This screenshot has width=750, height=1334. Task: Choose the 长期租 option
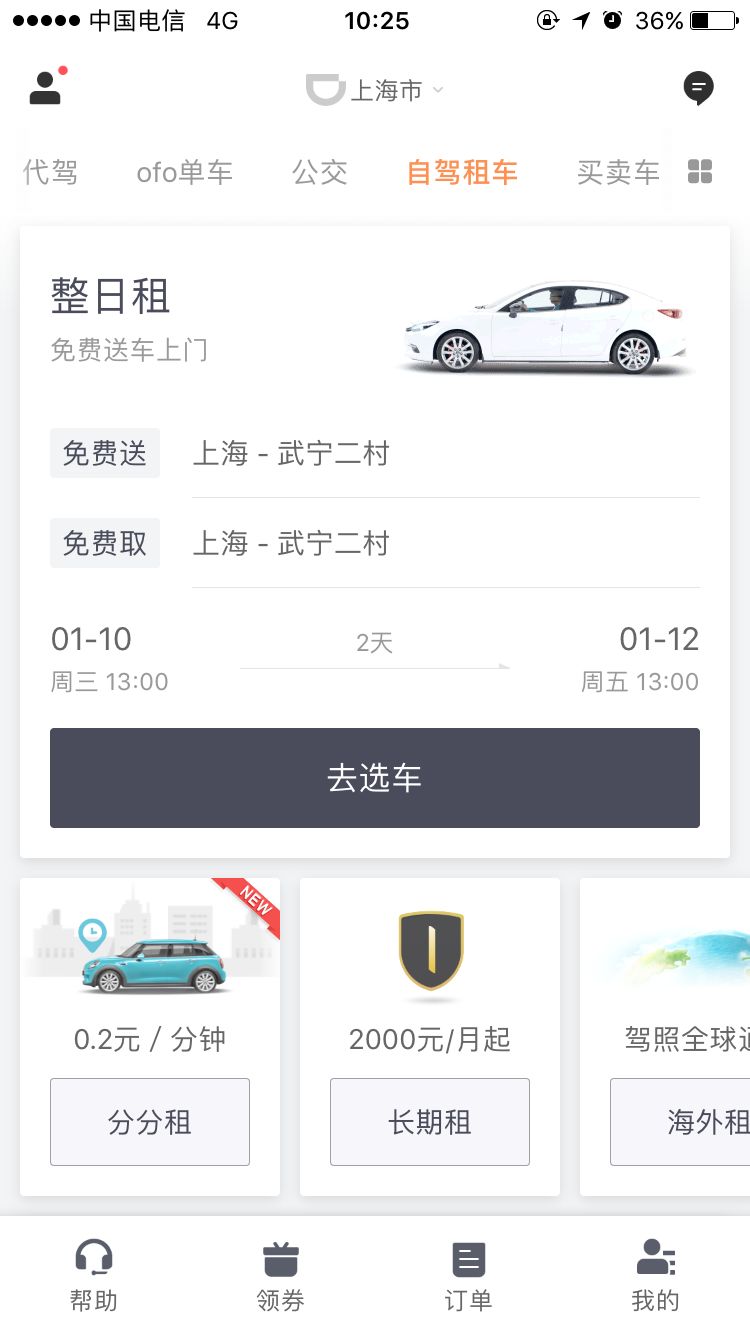tap(430, 1121)
